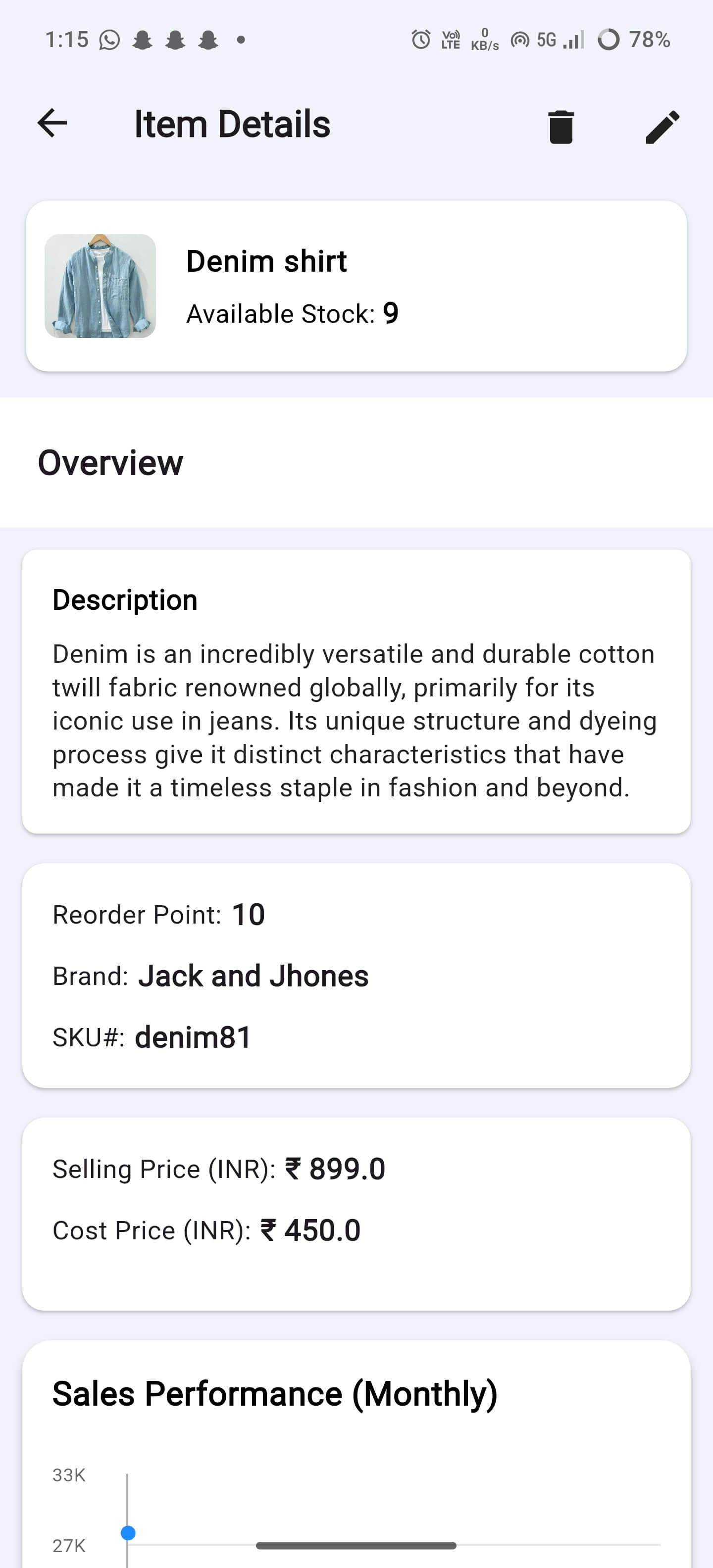Open the Denim shirt product image

(x=100, y=286)
